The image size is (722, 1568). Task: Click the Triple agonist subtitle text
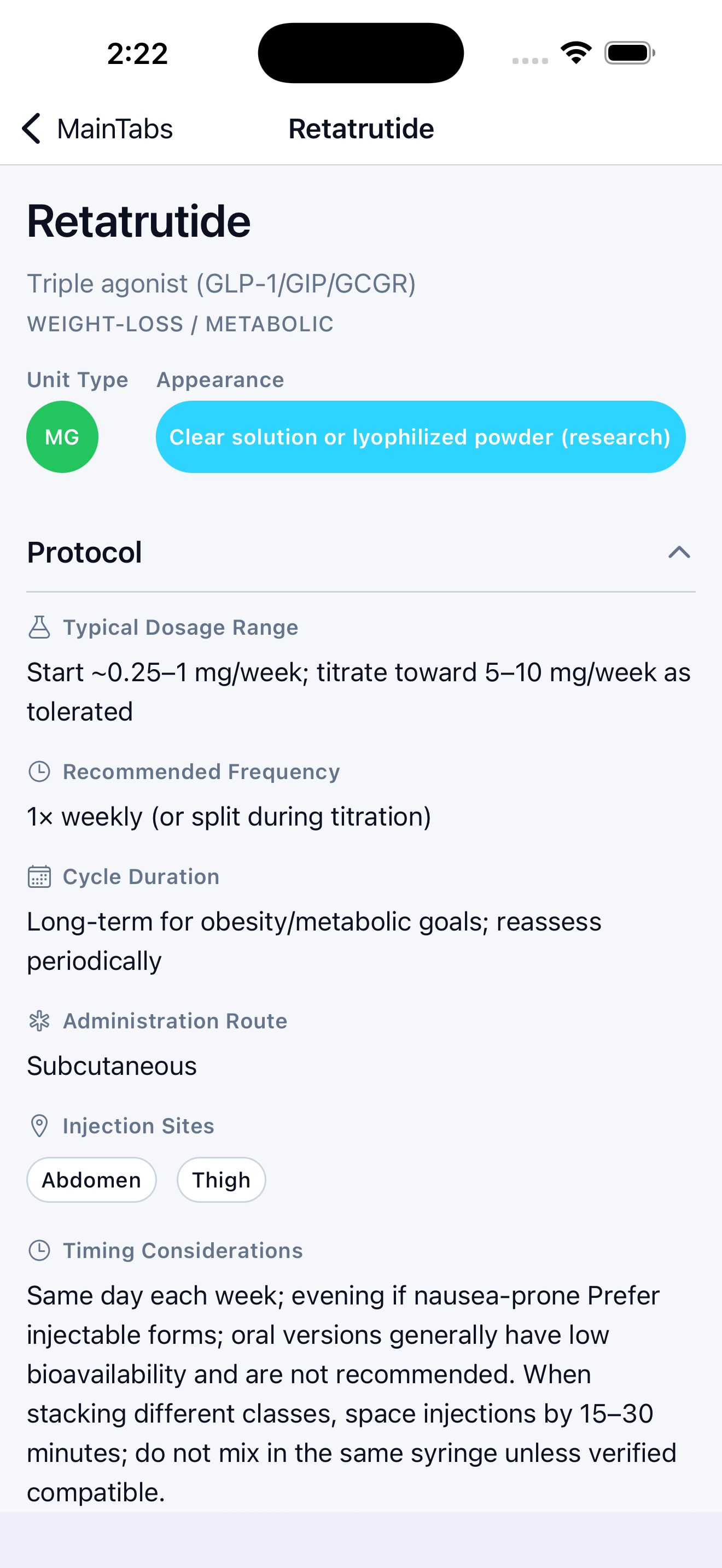pyautogui.click(x=222, y=283)
